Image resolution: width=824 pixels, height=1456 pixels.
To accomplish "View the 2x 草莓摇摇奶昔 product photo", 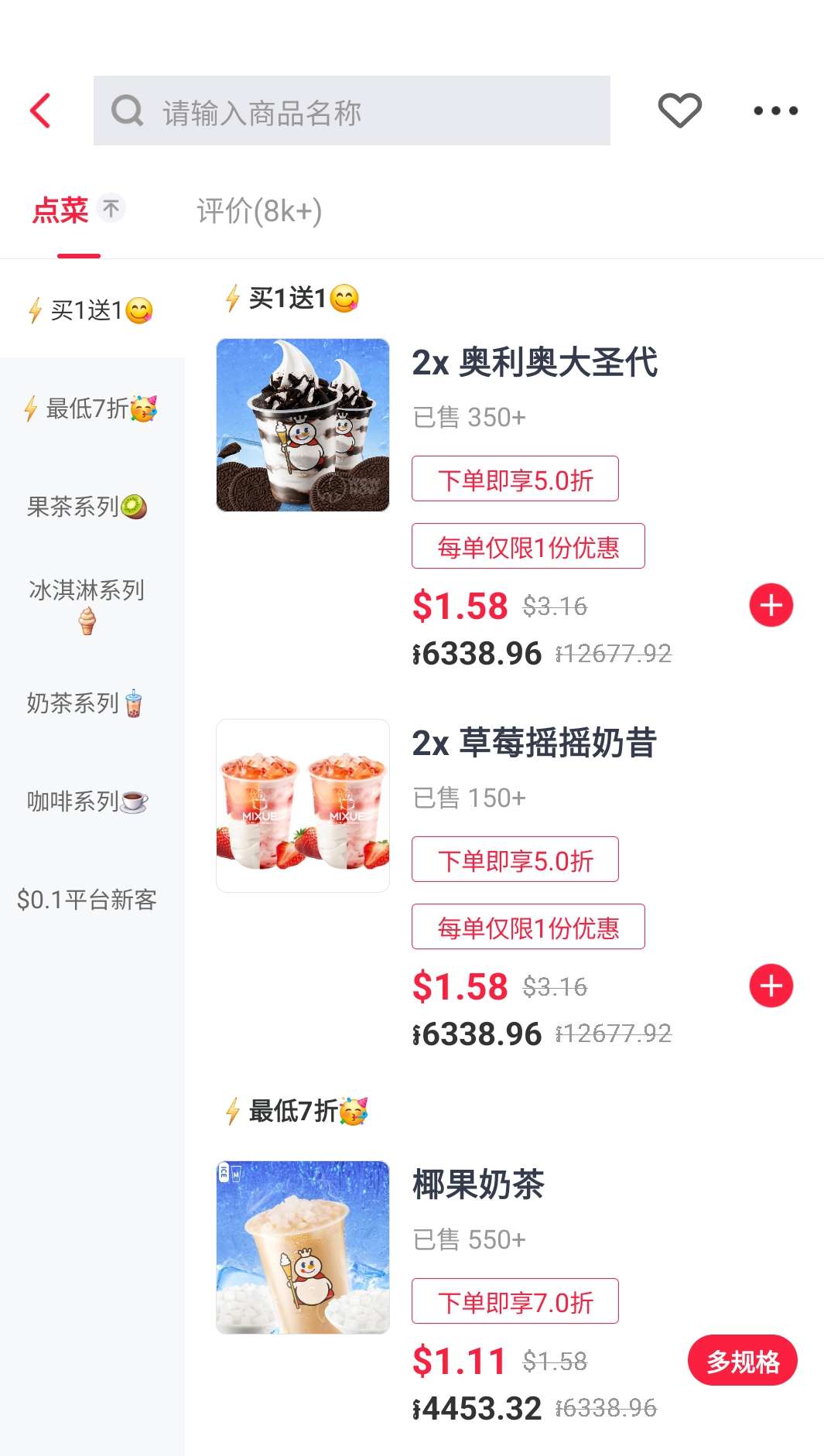I will click(303, 805).
